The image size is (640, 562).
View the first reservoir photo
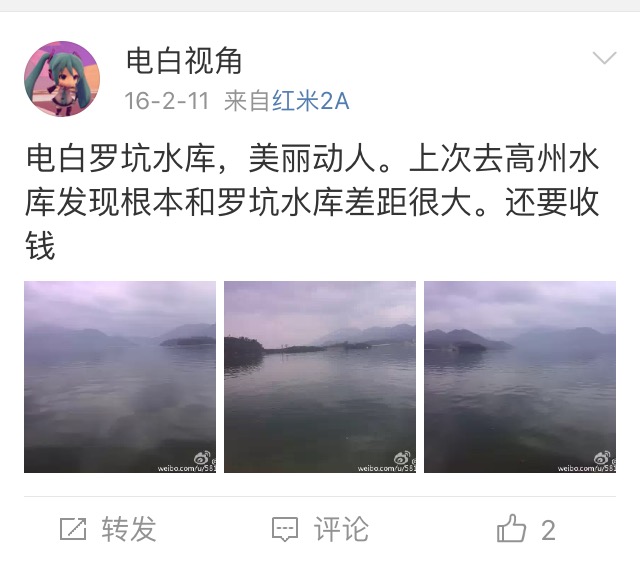point(120,377)
